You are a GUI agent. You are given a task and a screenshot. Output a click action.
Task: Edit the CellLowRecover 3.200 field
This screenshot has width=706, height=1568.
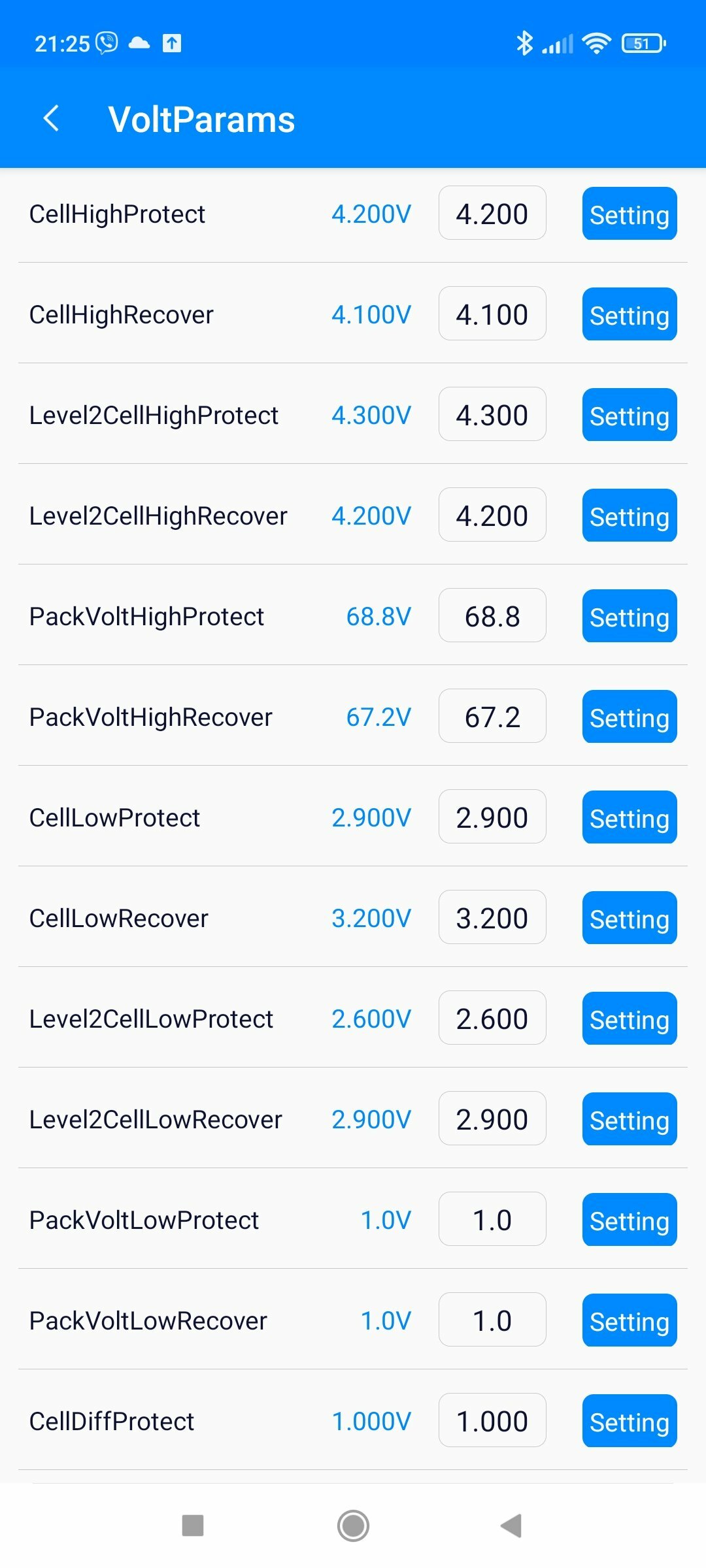[x=492, y=917]
